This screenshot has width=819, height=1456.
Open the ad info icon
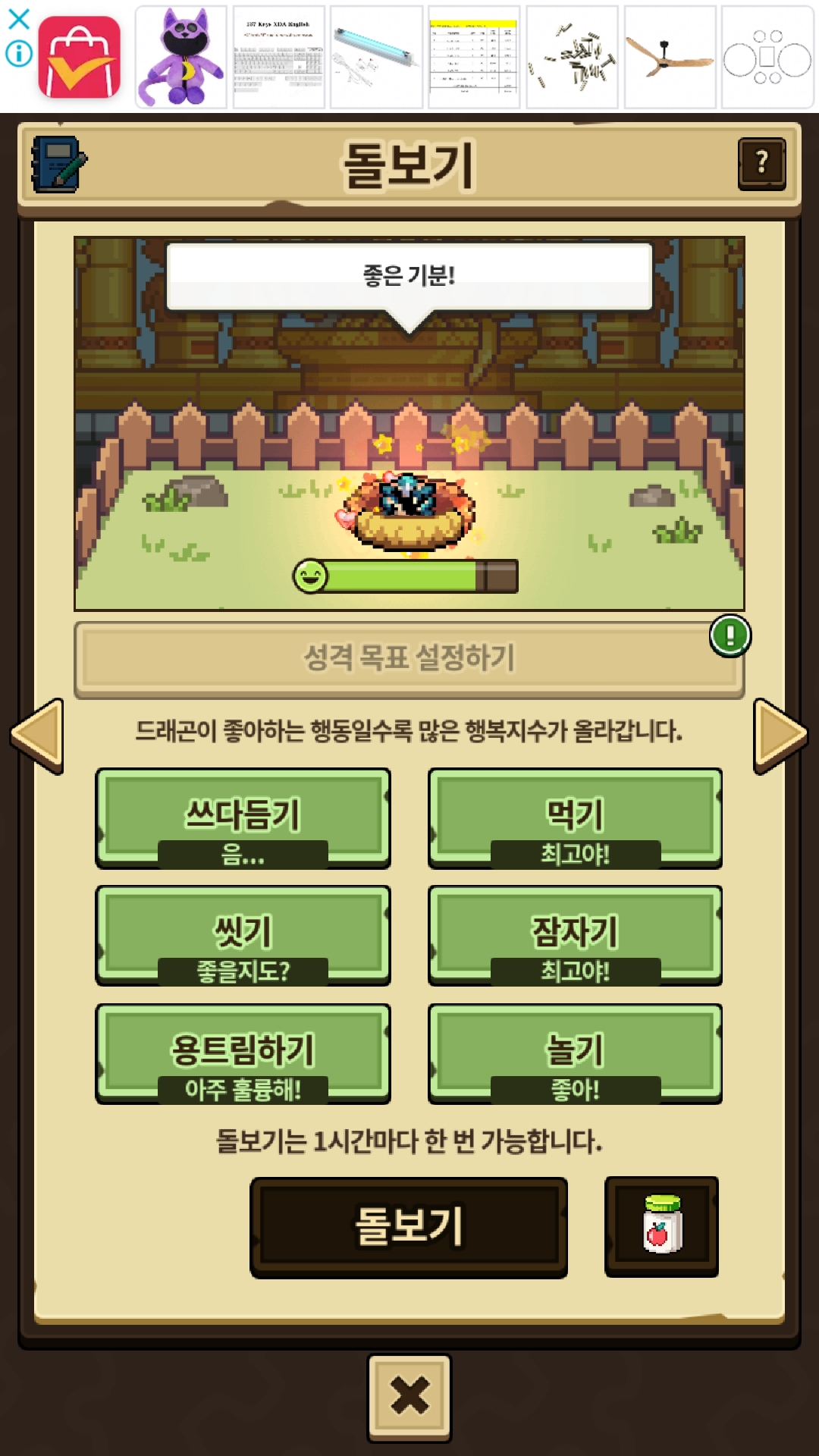tap(18, 53)
